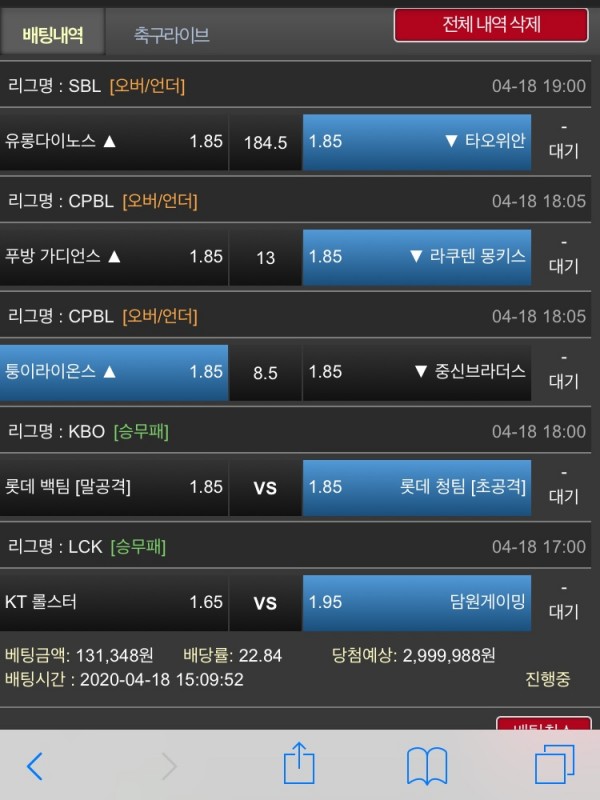Switch to the 축구라이브 tab
The image size is (600, 800).
(x=171, y=36)
